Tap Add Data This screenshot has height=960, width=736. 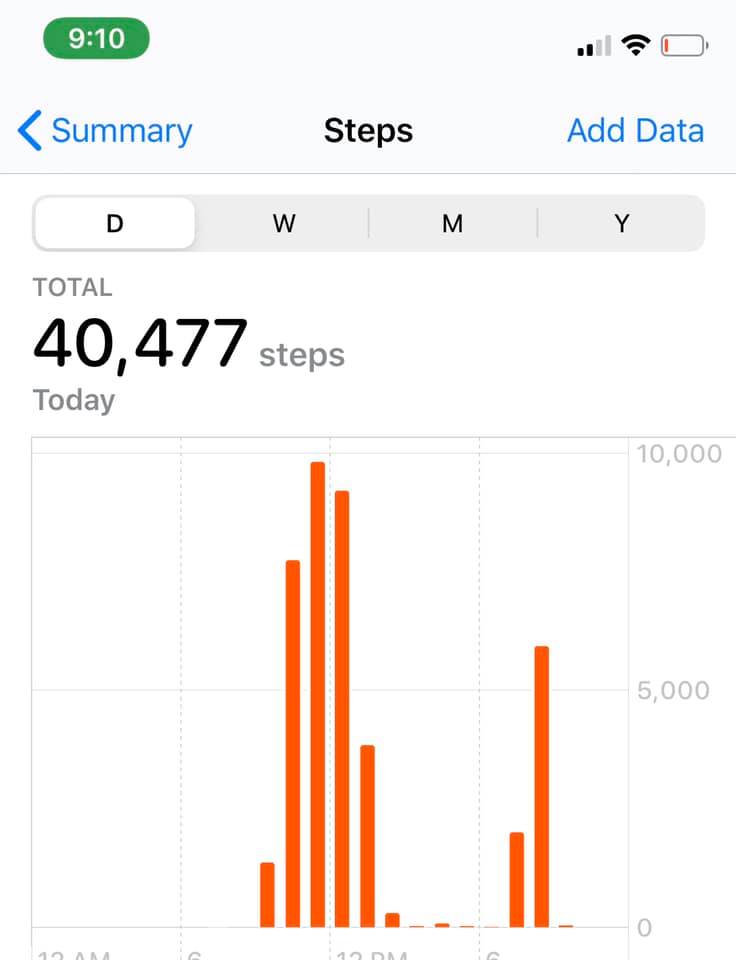tap(635, 131)
